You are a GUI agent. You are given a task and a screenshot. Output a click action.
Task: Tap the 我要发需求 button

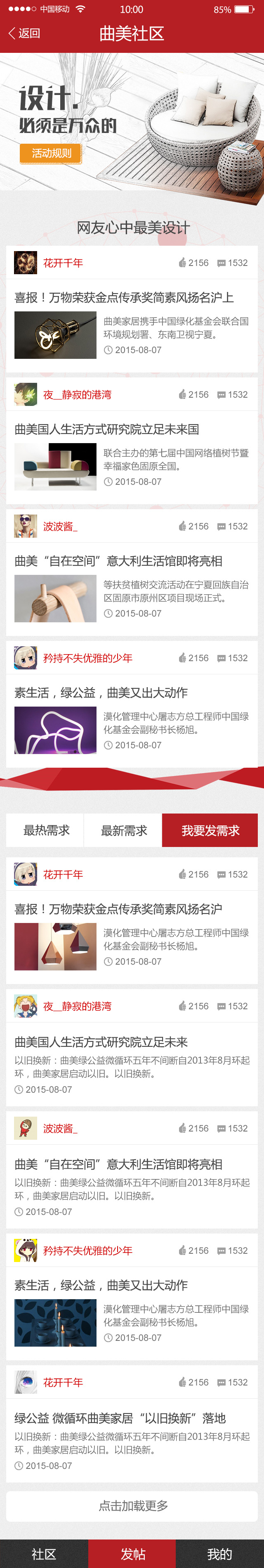click(210, 830)
